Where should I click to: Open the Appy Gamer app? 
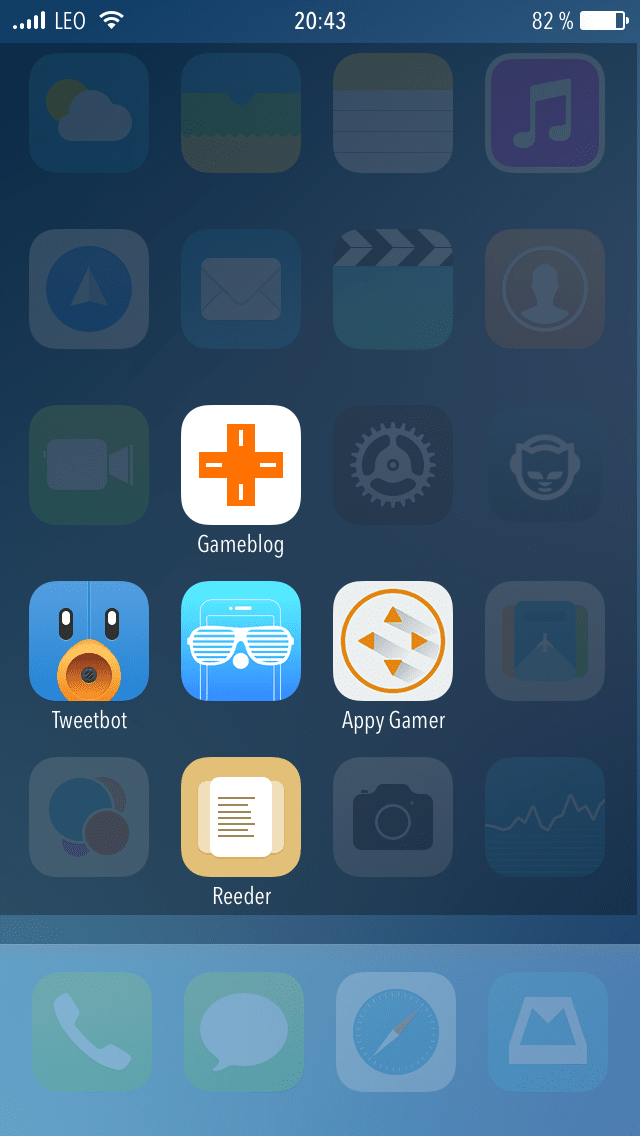click(x=393, y=641)
